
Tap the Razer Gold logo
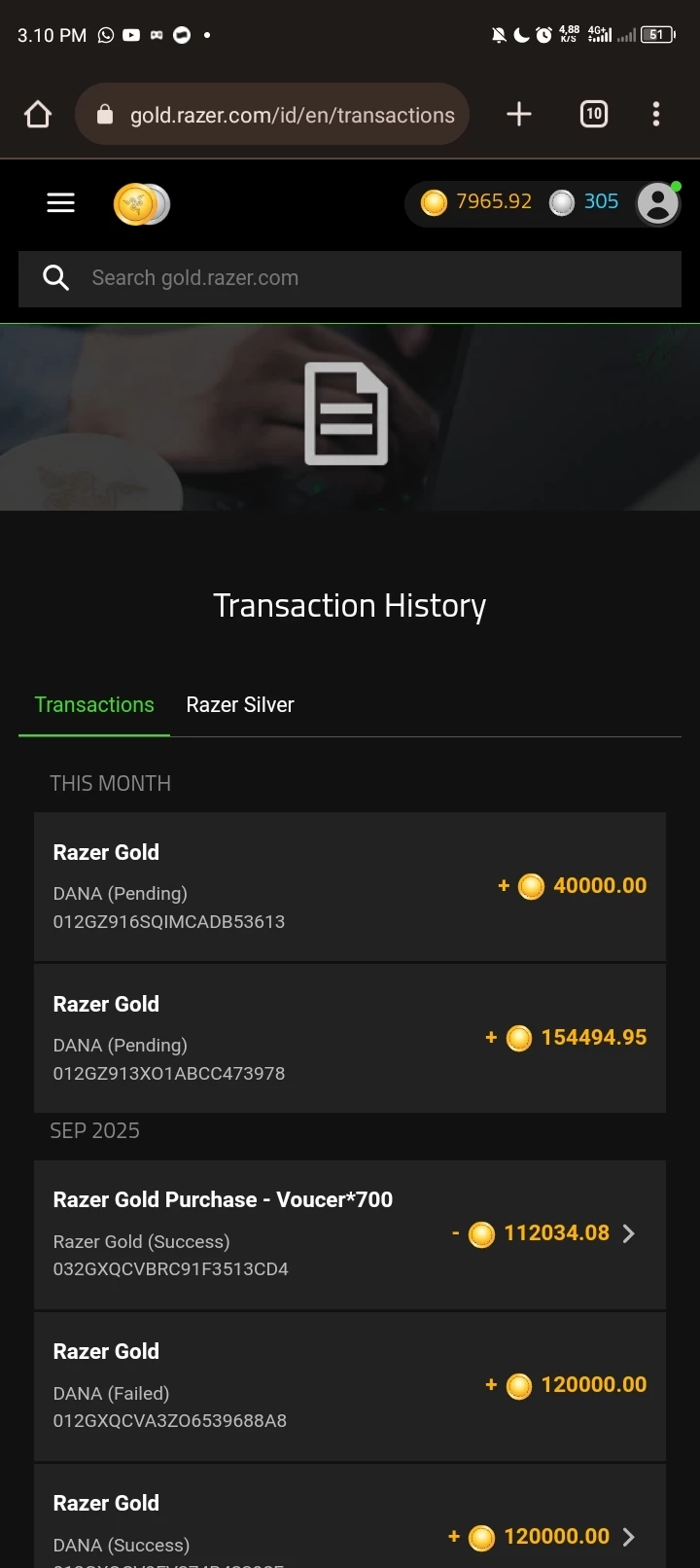142,204
